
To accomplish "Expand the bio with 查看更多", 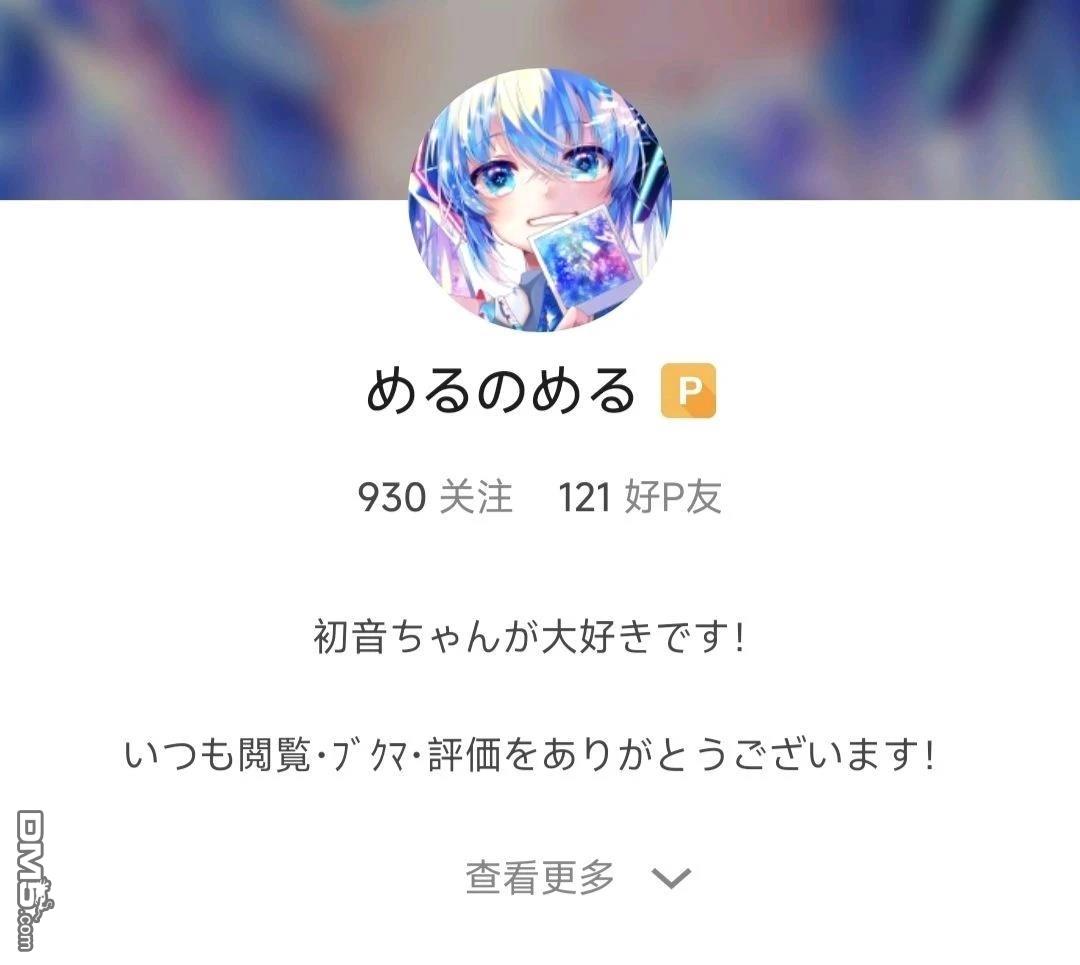I will 577,878.
